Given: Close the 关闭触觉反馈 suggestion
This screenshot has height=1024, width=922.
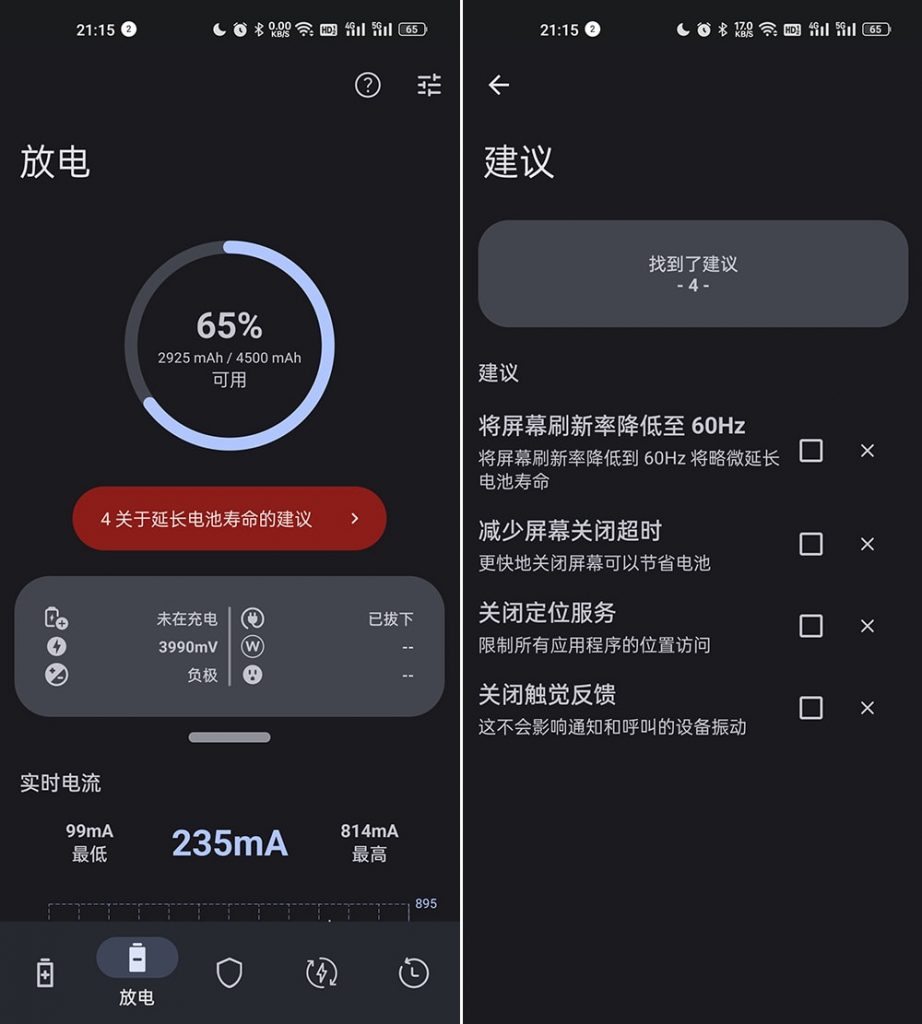Looking at the screenshot, I should 867,708.
